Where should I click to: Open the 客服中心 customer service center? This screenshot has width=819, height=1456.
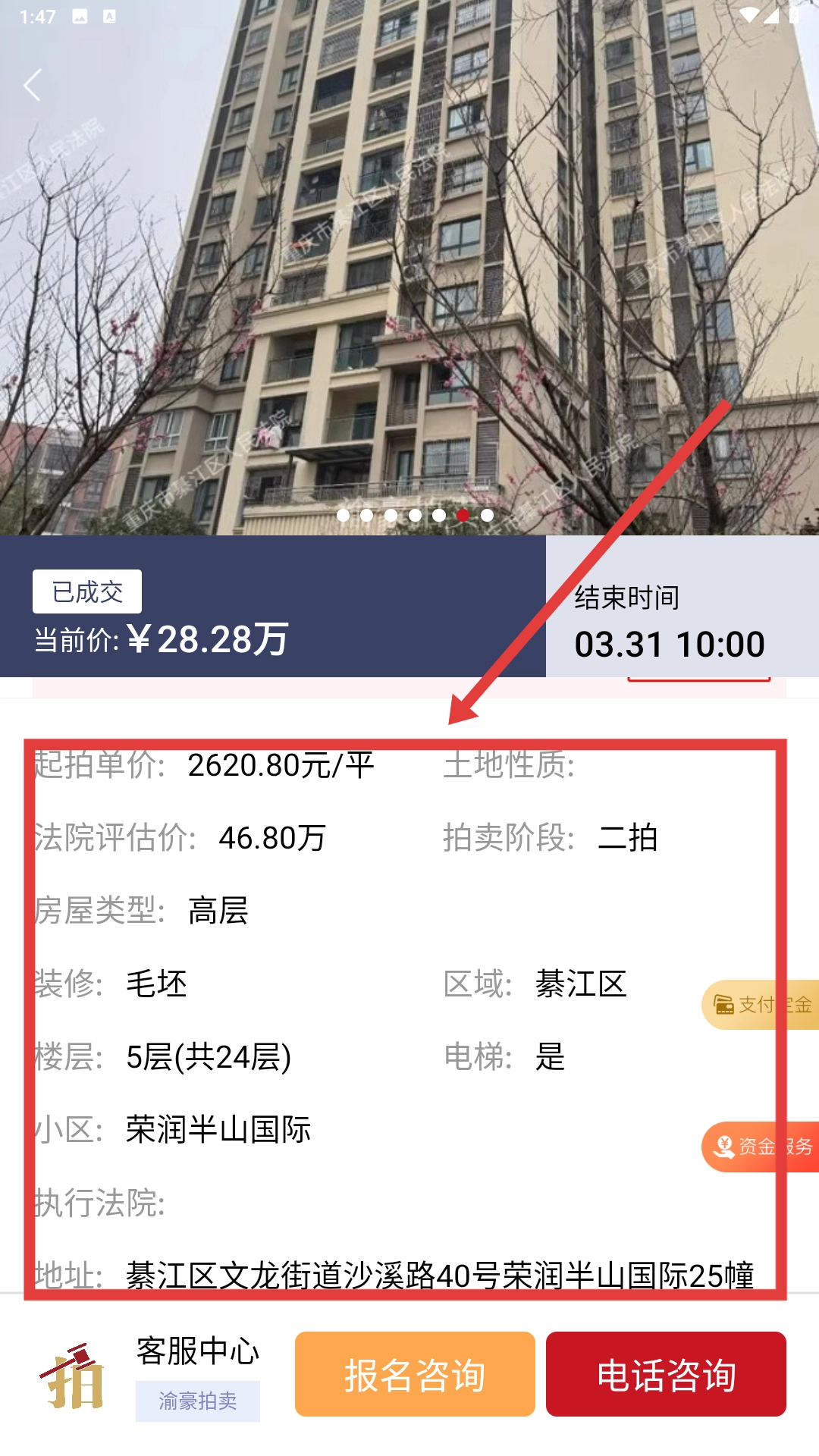[x=197, y=1351]
